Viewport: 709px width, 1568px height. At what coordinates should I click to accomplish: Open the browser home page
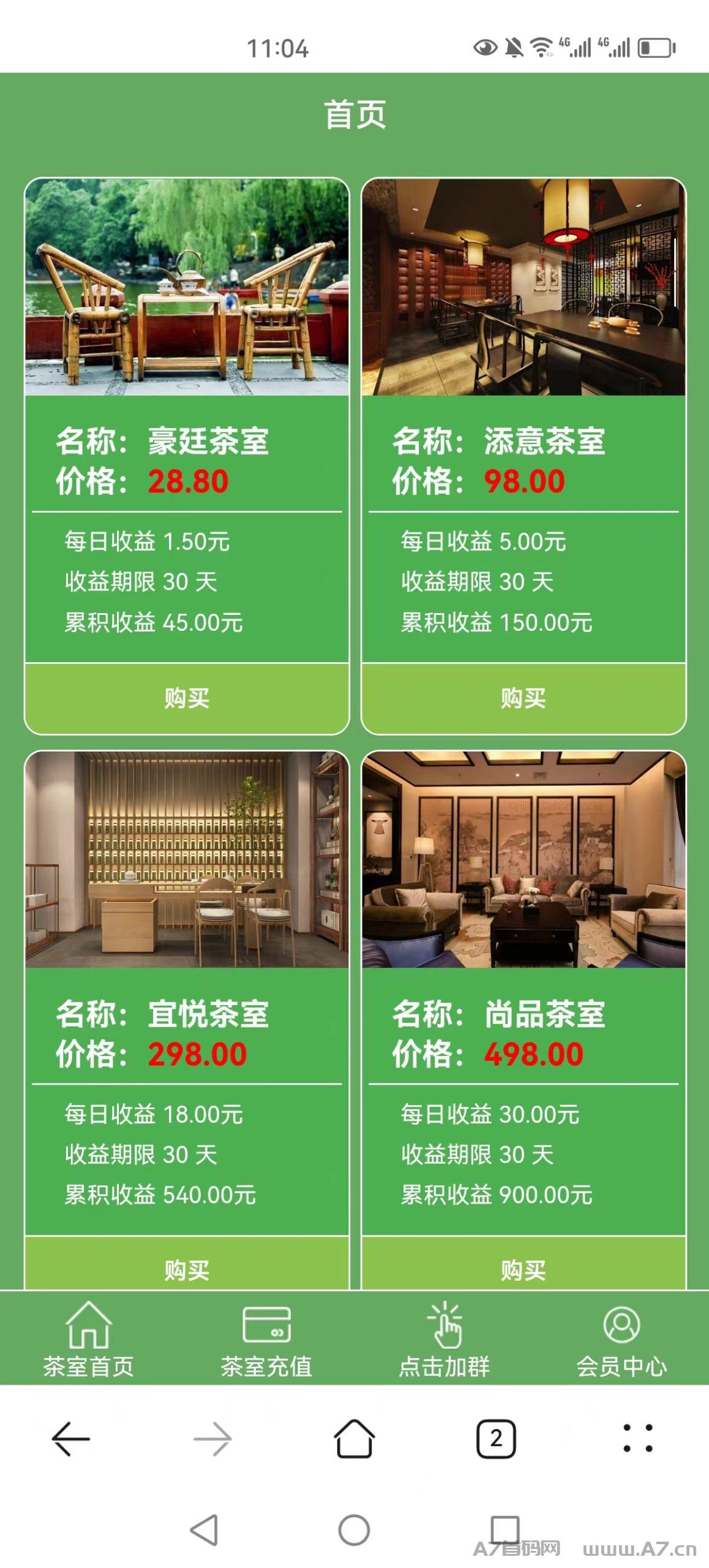(x=354, y=1438)
